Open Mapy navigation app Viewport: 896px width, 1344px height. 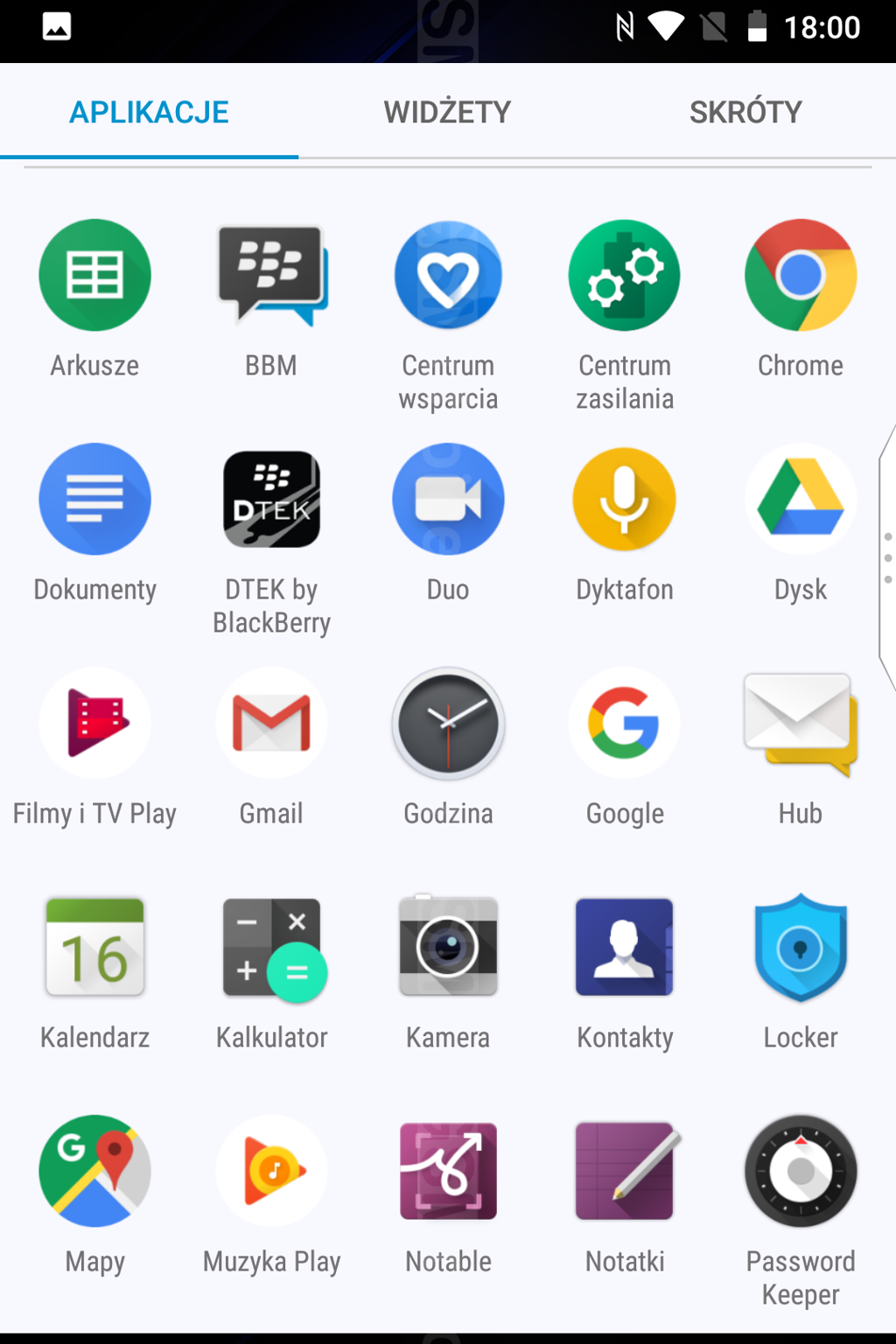[x=94, y=1172]
